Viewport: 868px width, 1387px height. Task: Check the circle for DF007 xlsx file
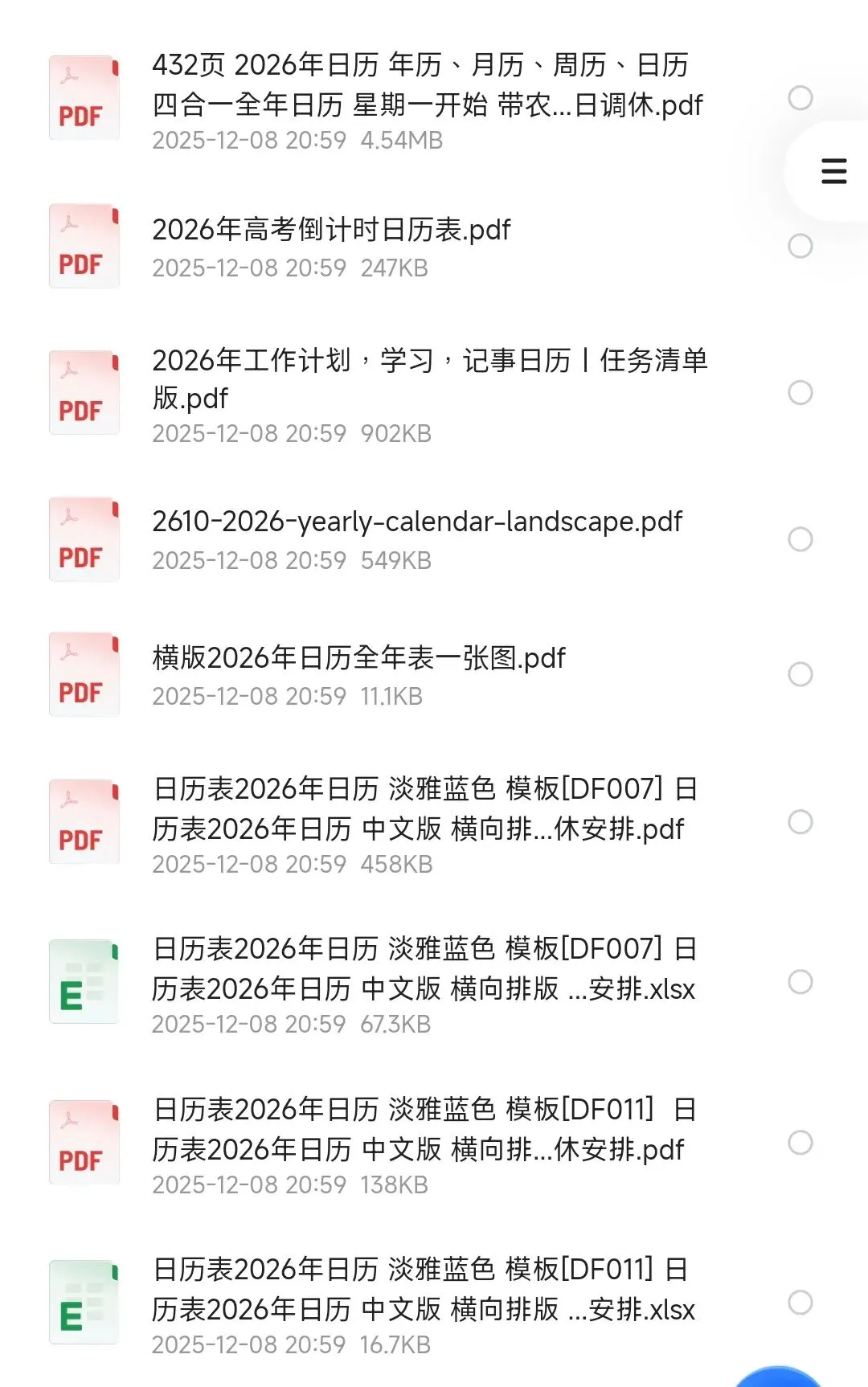tap(800, 982)
